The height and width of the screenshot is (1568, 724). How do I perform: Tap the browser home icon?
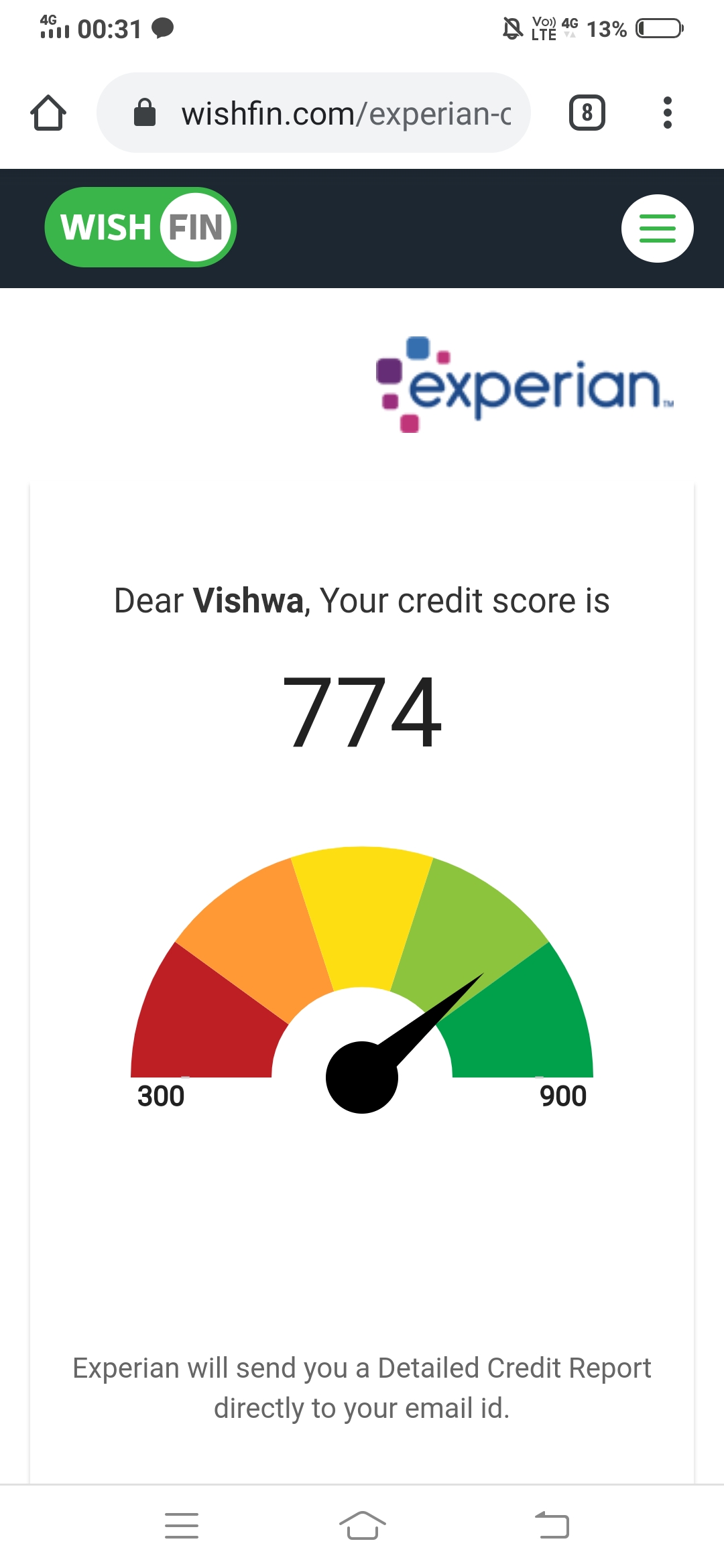[48, 113]
